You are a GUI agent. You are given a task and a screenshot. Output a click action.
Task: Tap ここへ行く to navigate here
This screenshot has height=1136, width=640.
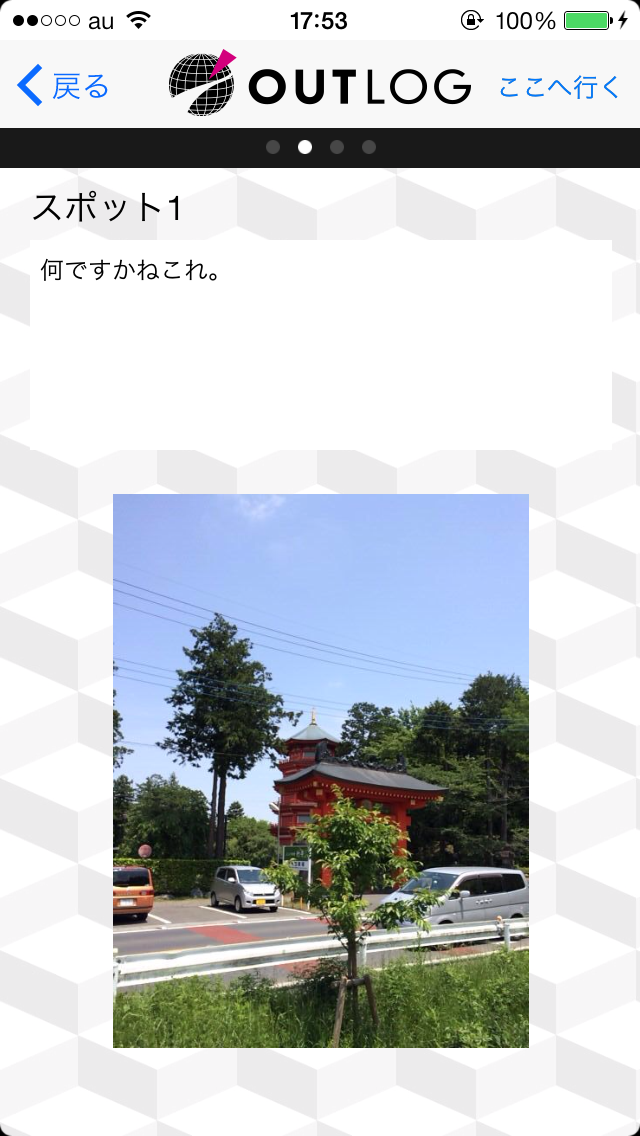tap(559, 86)
